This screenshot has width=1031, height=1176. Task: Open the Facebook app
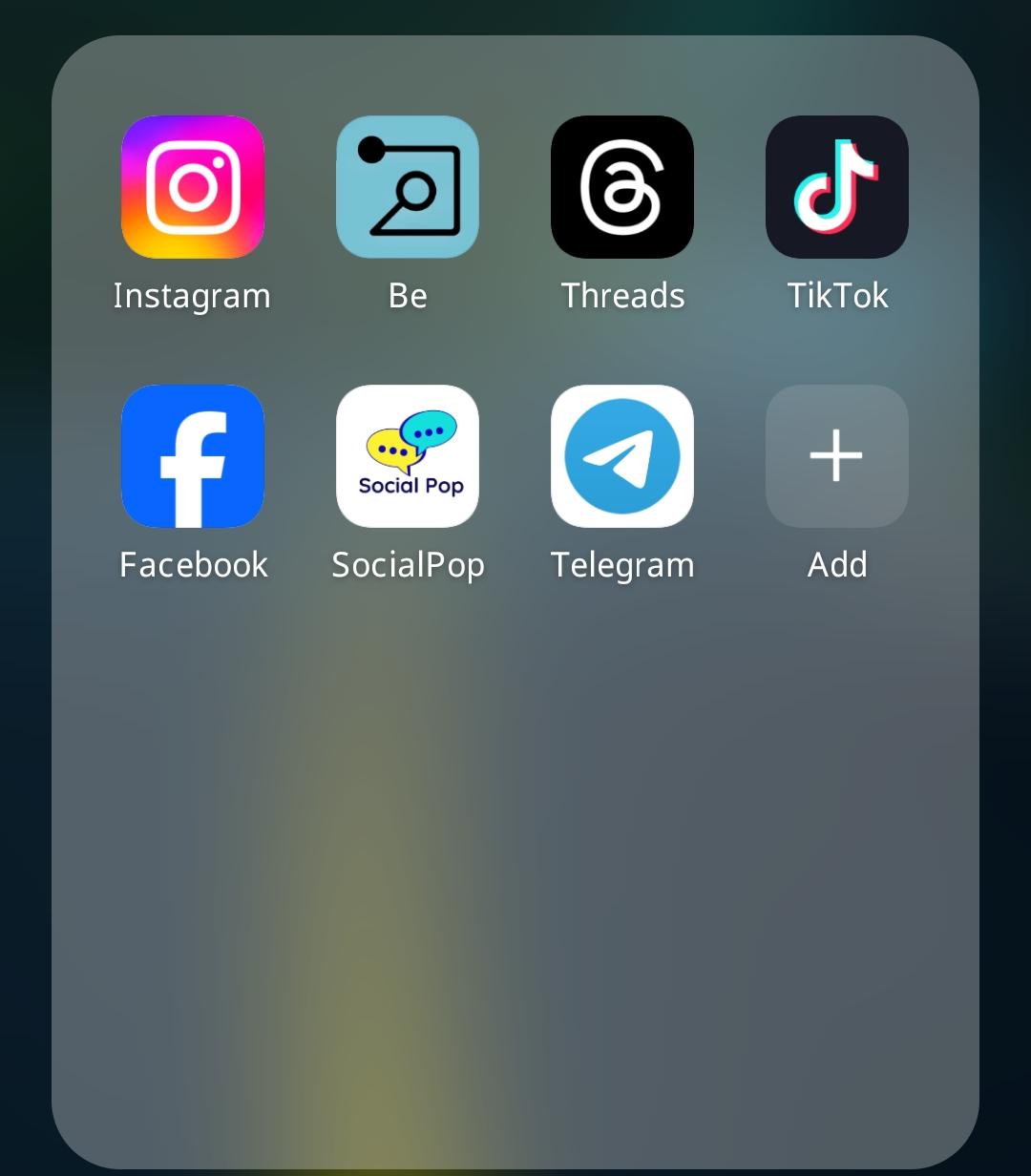pyautogui.click(x=192, y=456)
